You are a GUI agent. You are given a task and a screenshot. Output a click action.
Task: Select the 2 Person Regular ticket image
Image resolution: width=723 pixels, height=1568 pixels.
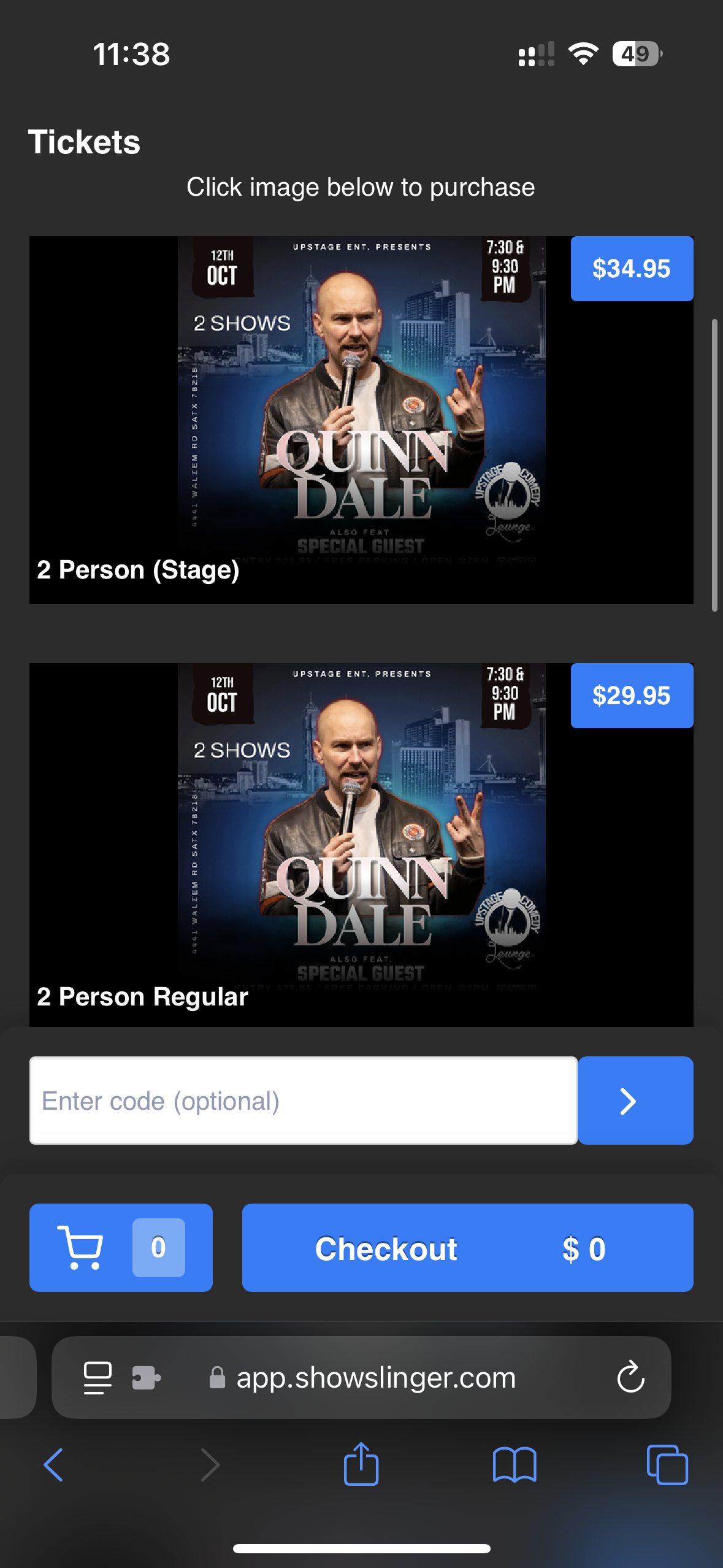point(361,845)
